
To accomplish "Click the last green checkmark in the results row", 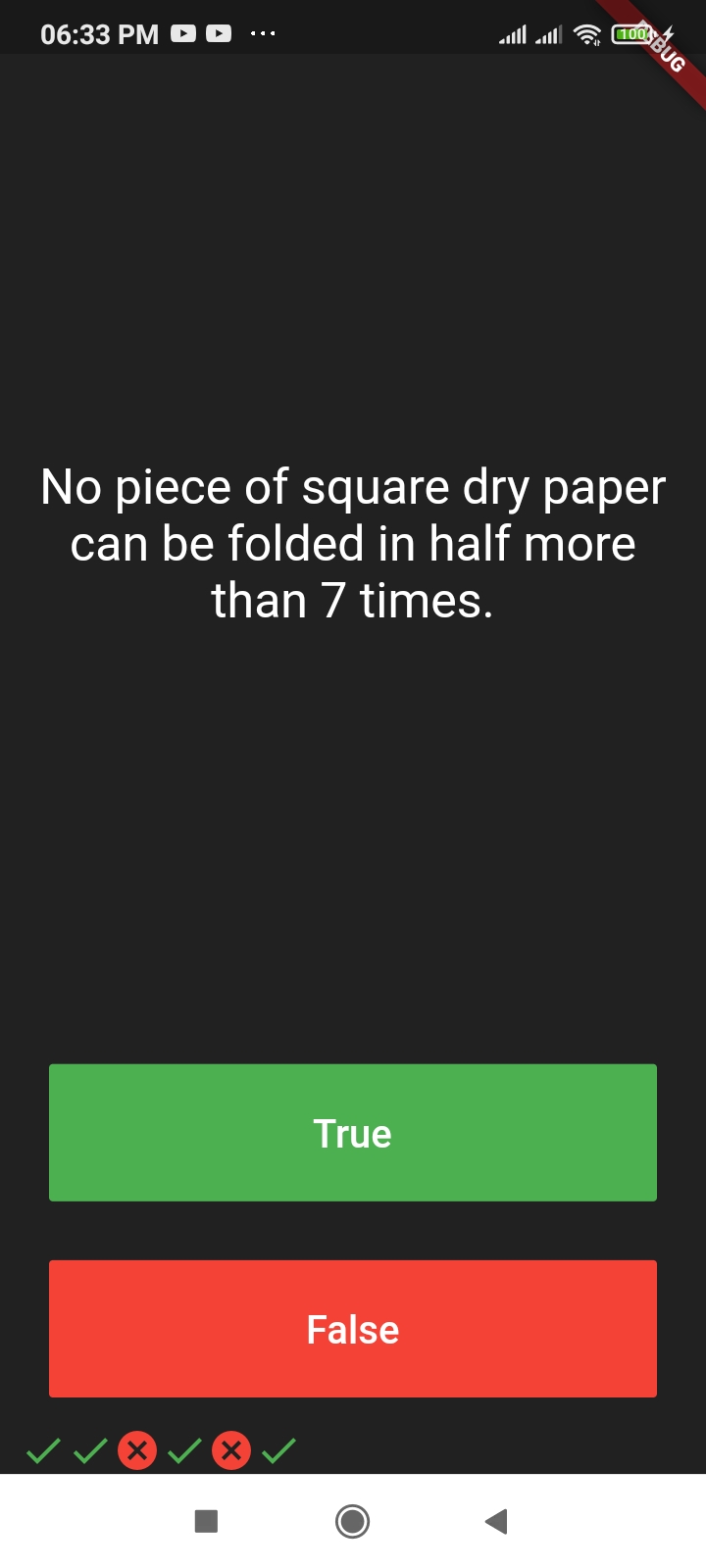I will (x=278, y=1450).
